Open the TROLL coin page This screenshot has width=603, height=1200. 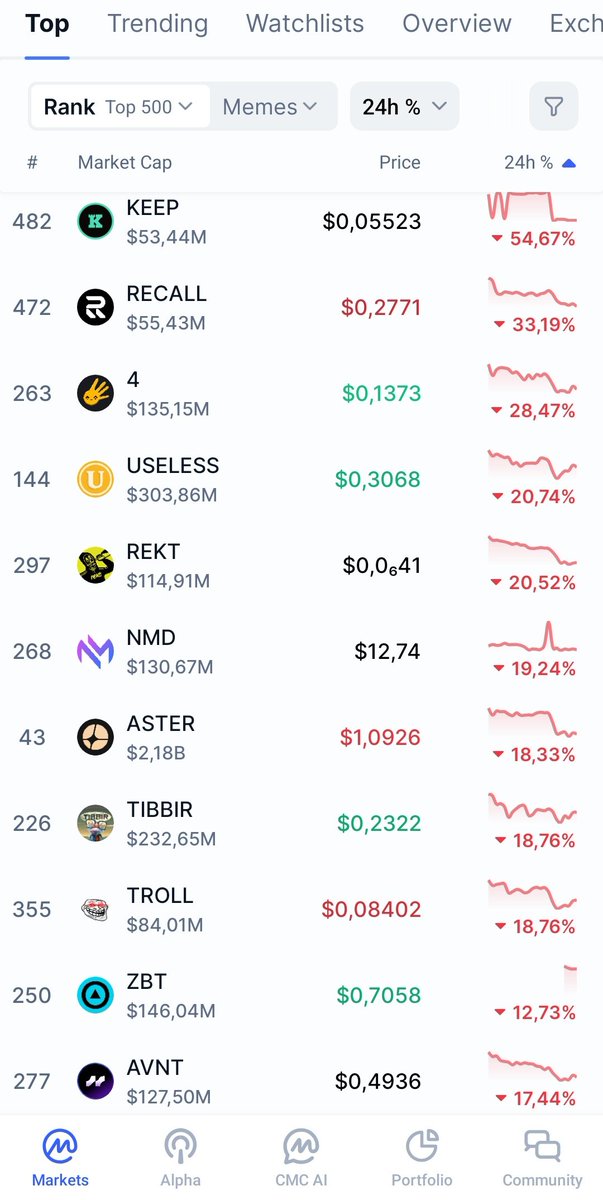pos(160,909)
